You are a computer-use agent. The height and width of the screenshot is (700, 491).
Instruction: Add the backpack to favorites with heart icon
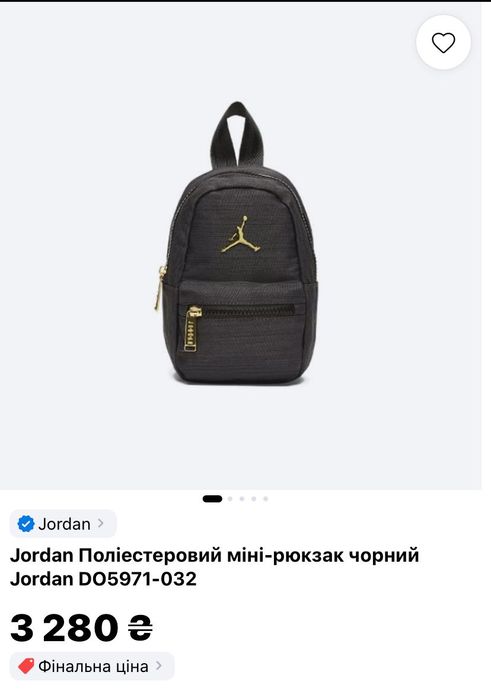[443, 43]
